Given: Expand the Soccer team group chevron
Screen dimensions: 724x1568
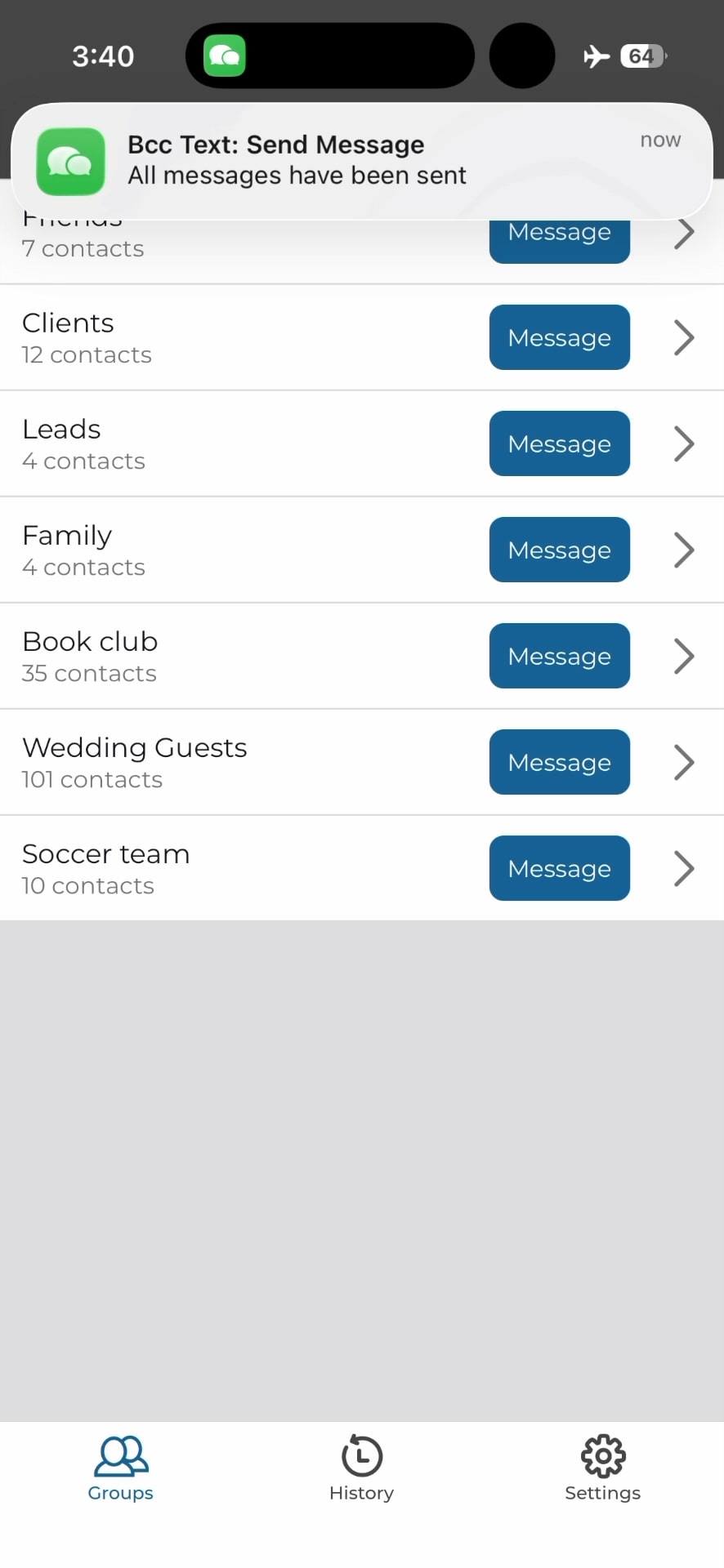Looking at the screenshot, I should click(x=683, y=868).
